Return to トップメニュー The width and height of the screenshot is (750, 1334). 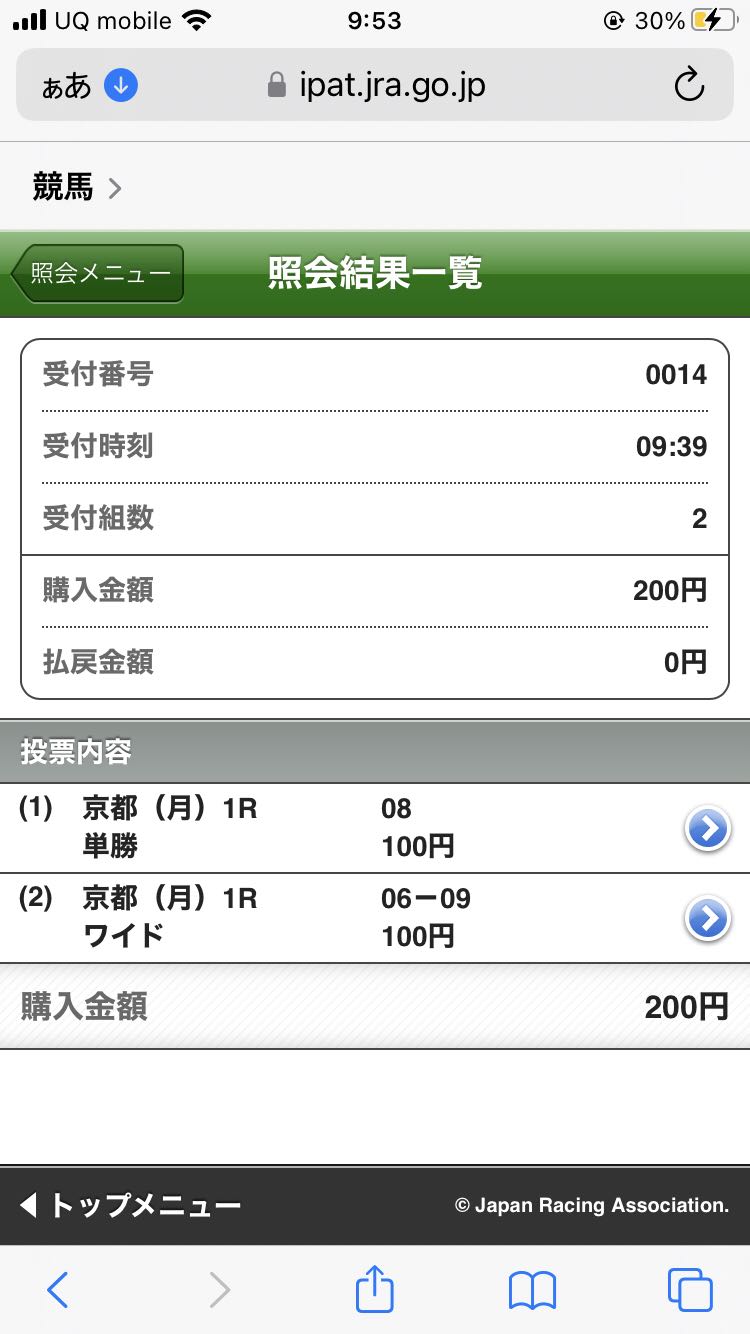pos(130,1205)
